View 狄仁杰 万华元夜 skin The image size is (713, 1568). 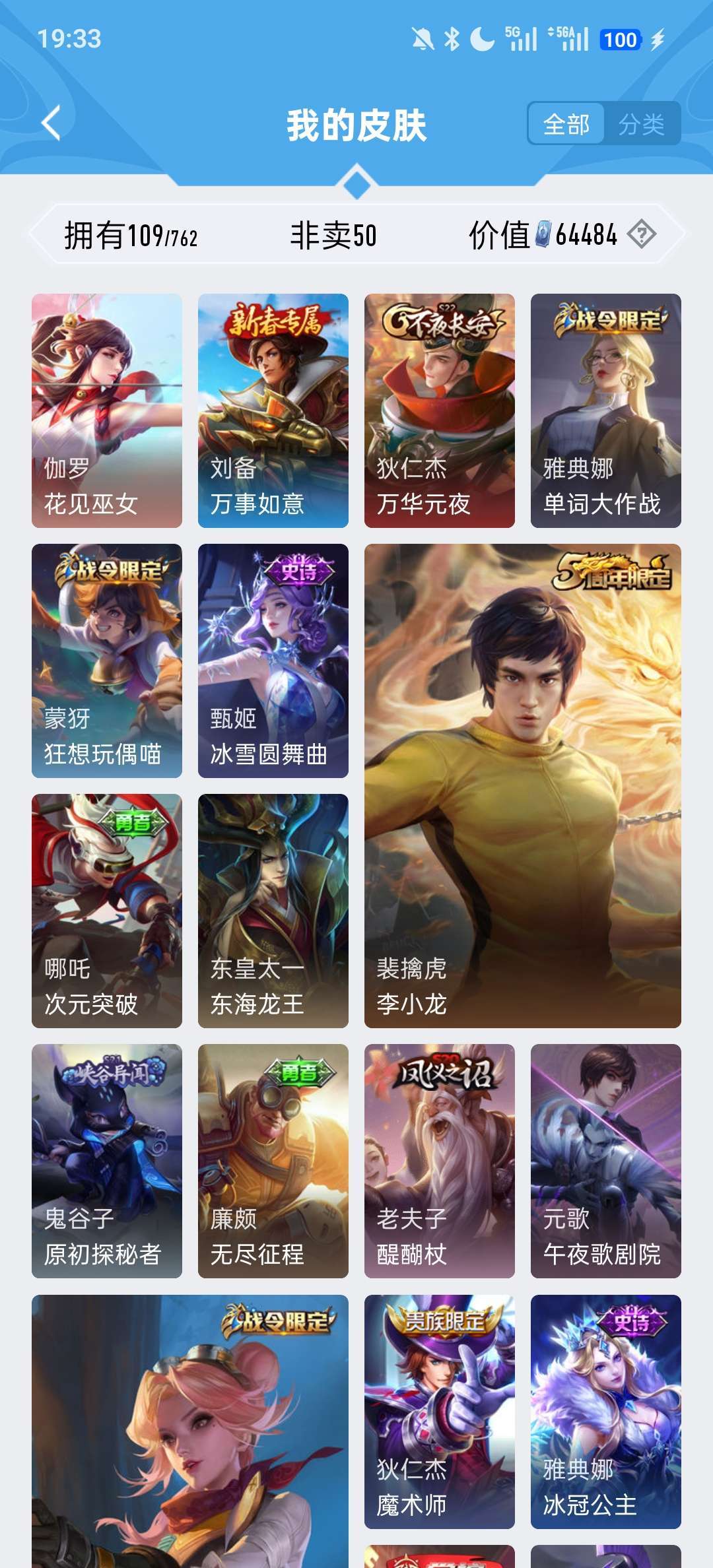[440, 410]
